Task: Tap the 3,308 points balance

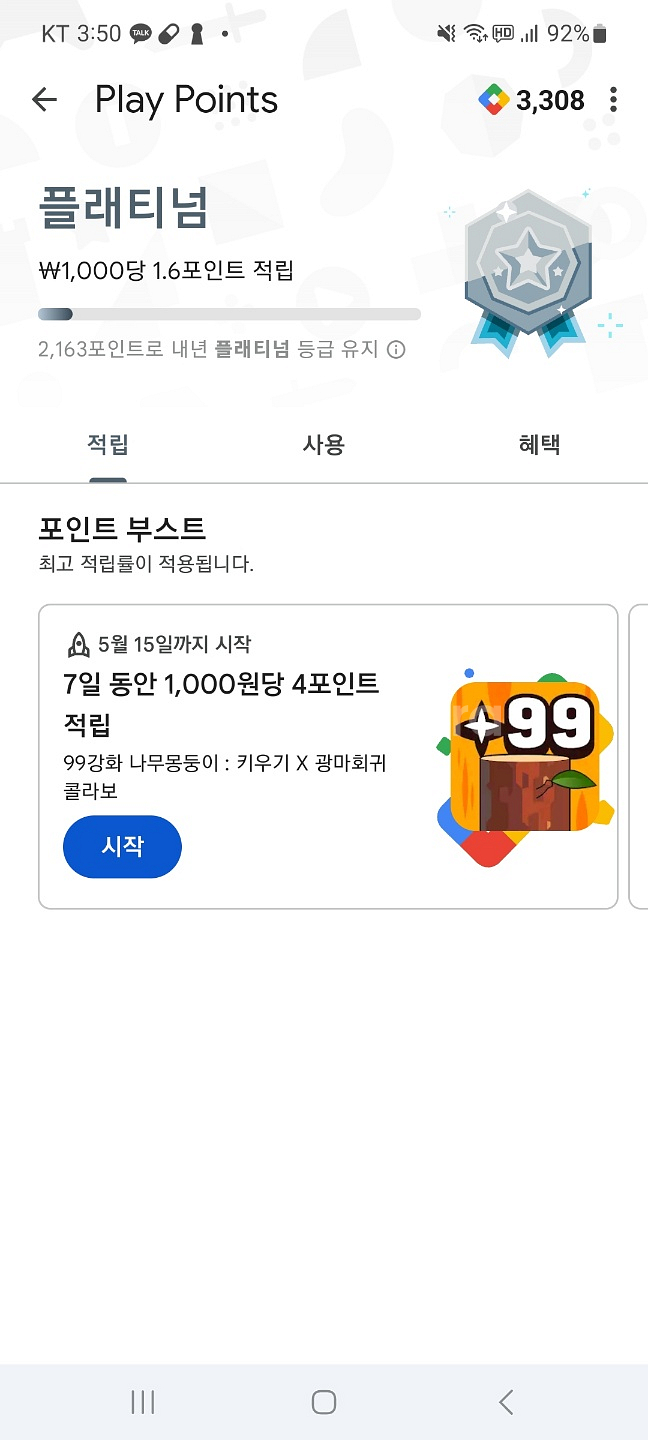Action: 531,100
